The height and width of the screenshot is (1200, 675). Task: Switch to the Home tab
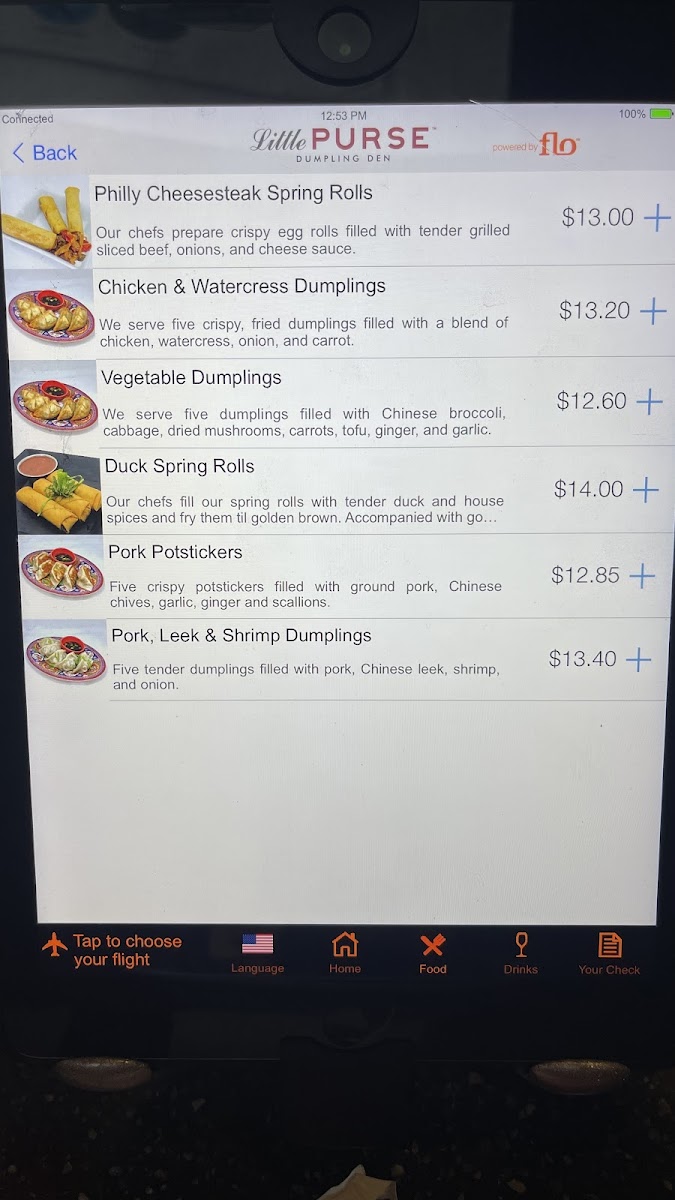pos(345,953)
